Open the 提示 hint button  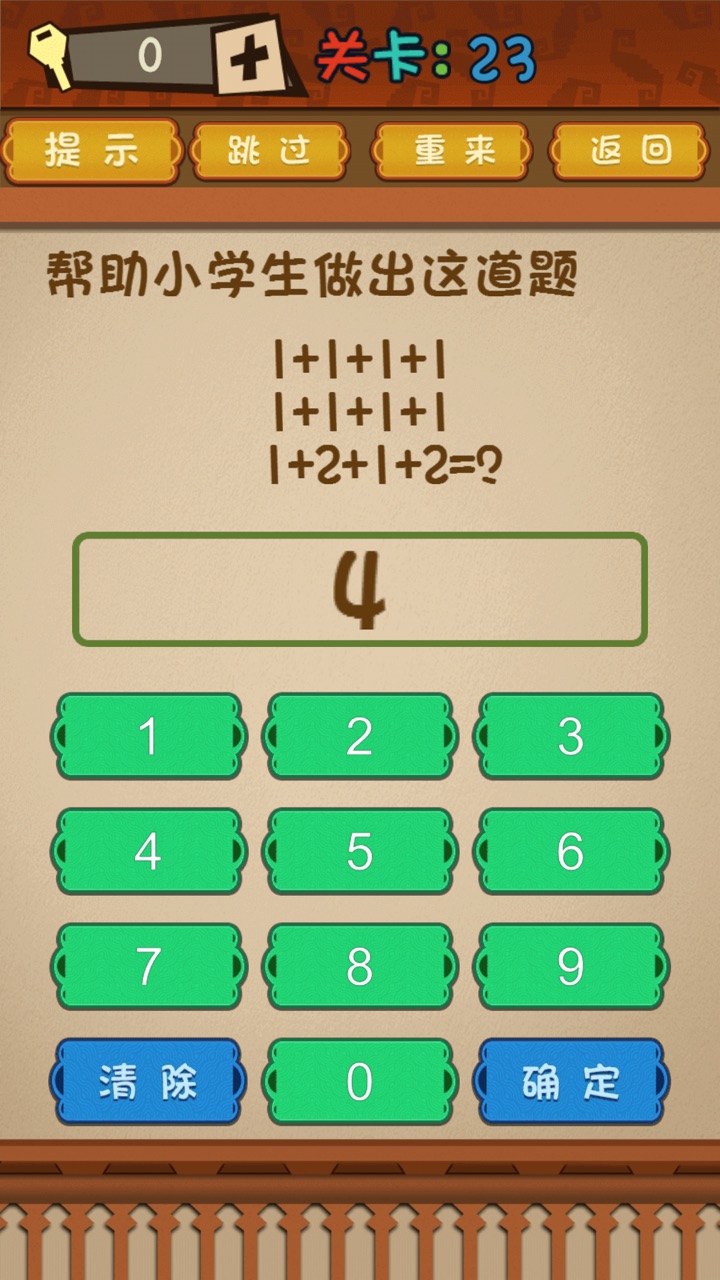91,151
